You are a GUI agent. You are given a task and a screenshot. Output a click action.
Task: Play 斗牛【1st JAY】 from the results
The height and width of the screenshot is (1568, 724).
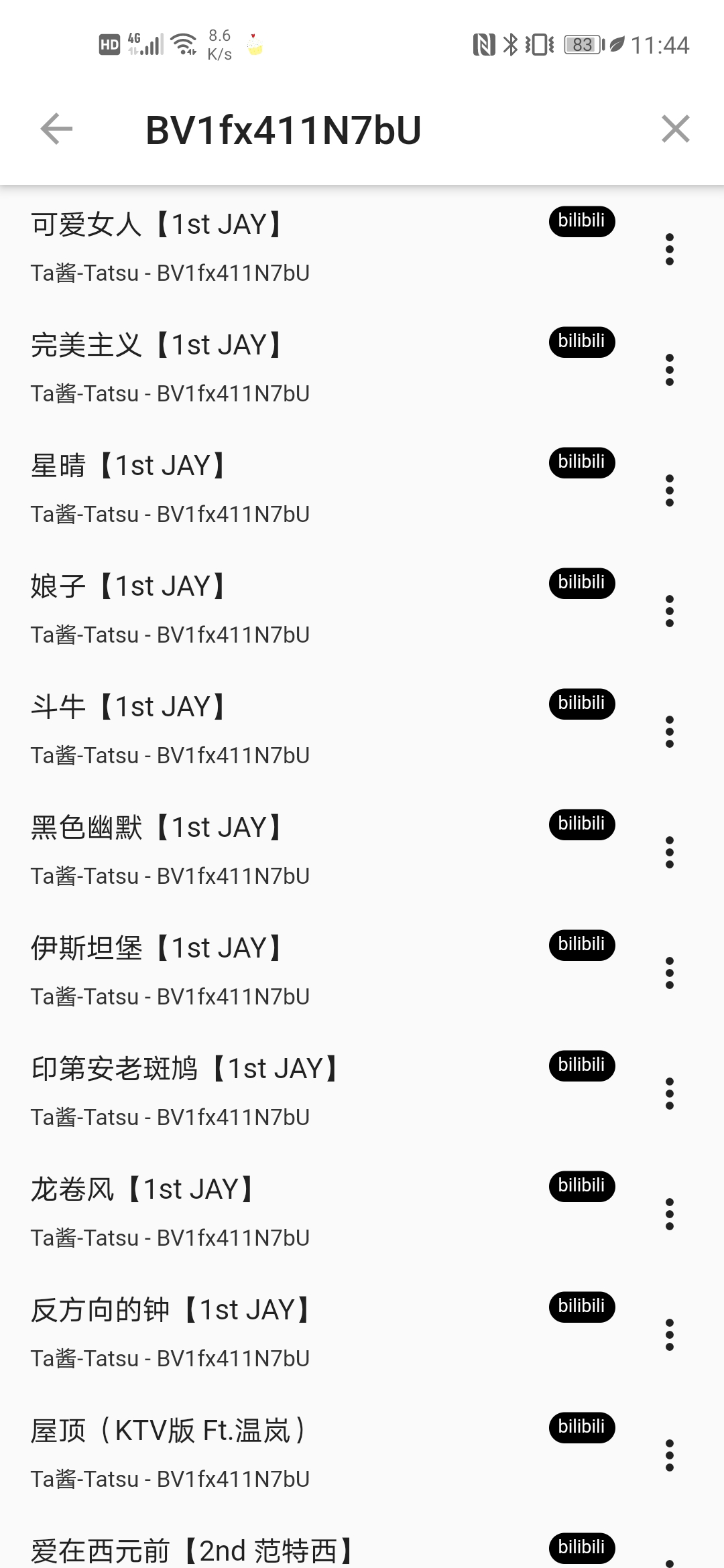click(268, 729)
